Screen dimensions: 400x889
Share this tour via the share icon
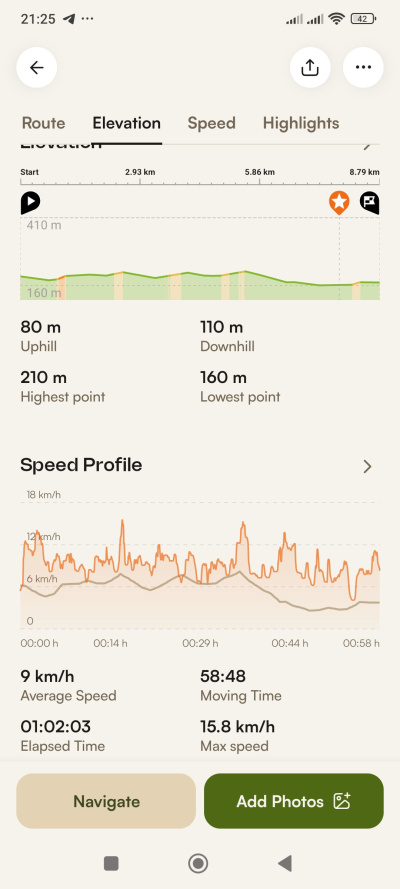tap(310, 68)
